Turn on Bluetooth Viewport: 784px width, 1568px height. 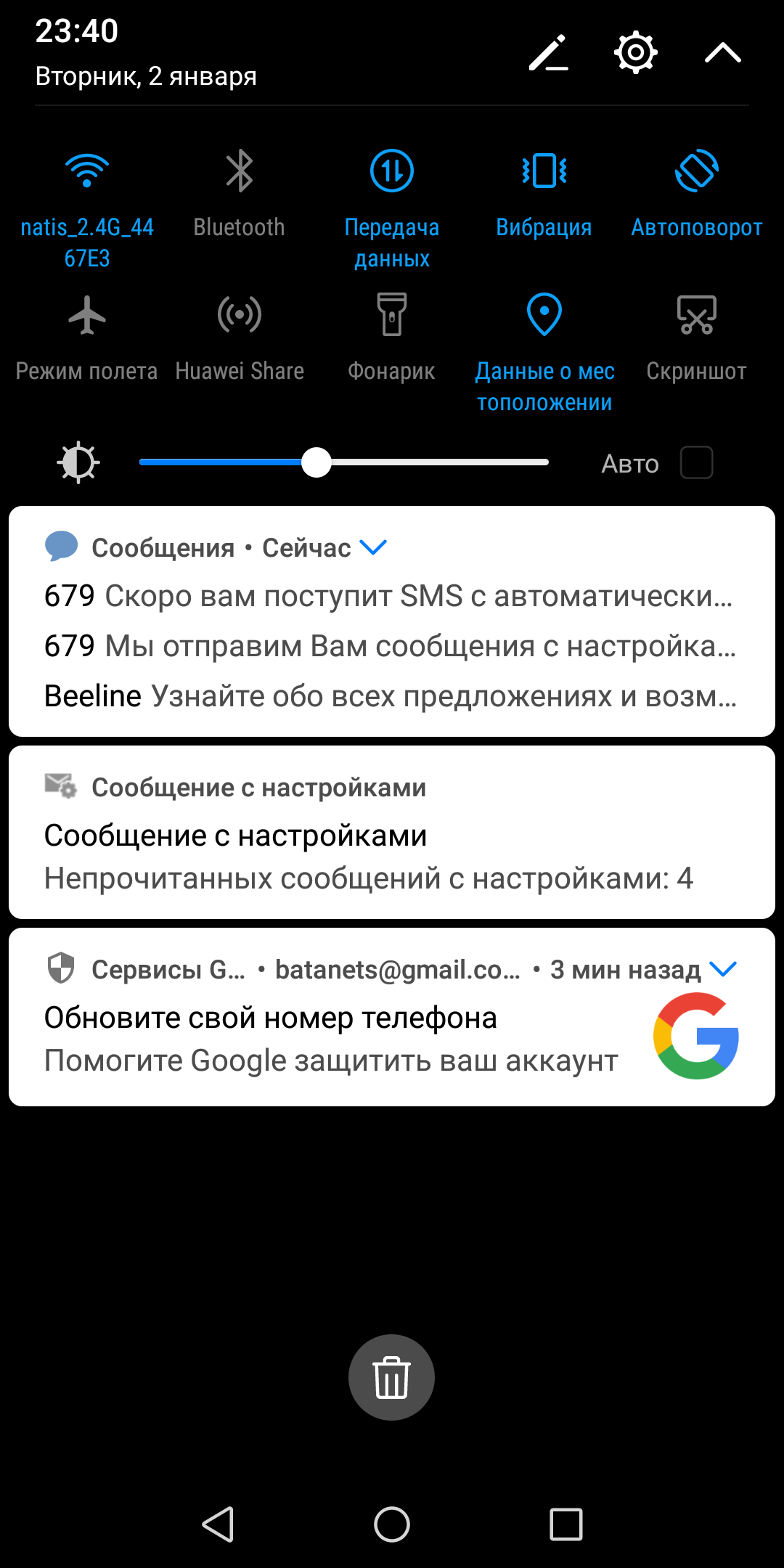pyautogui.click(x=240, y=172)
